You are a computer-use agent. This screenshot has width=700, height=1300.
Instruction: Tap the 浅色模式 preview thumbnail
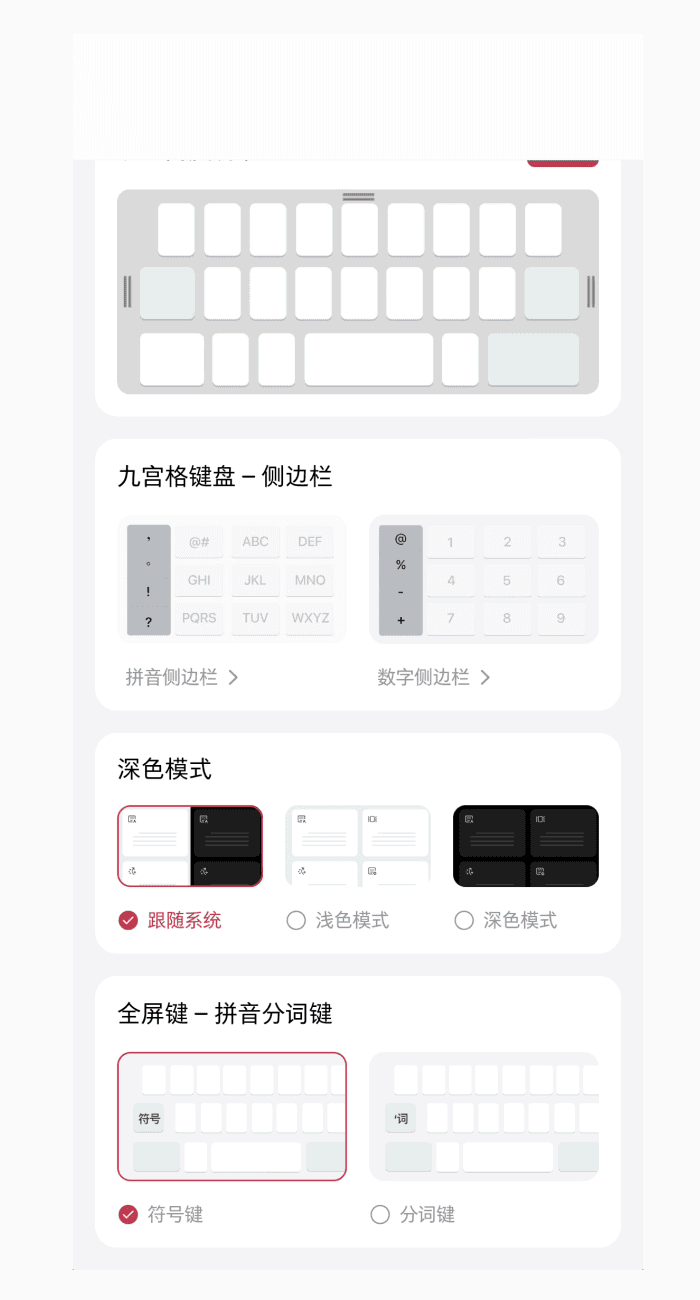358,846
